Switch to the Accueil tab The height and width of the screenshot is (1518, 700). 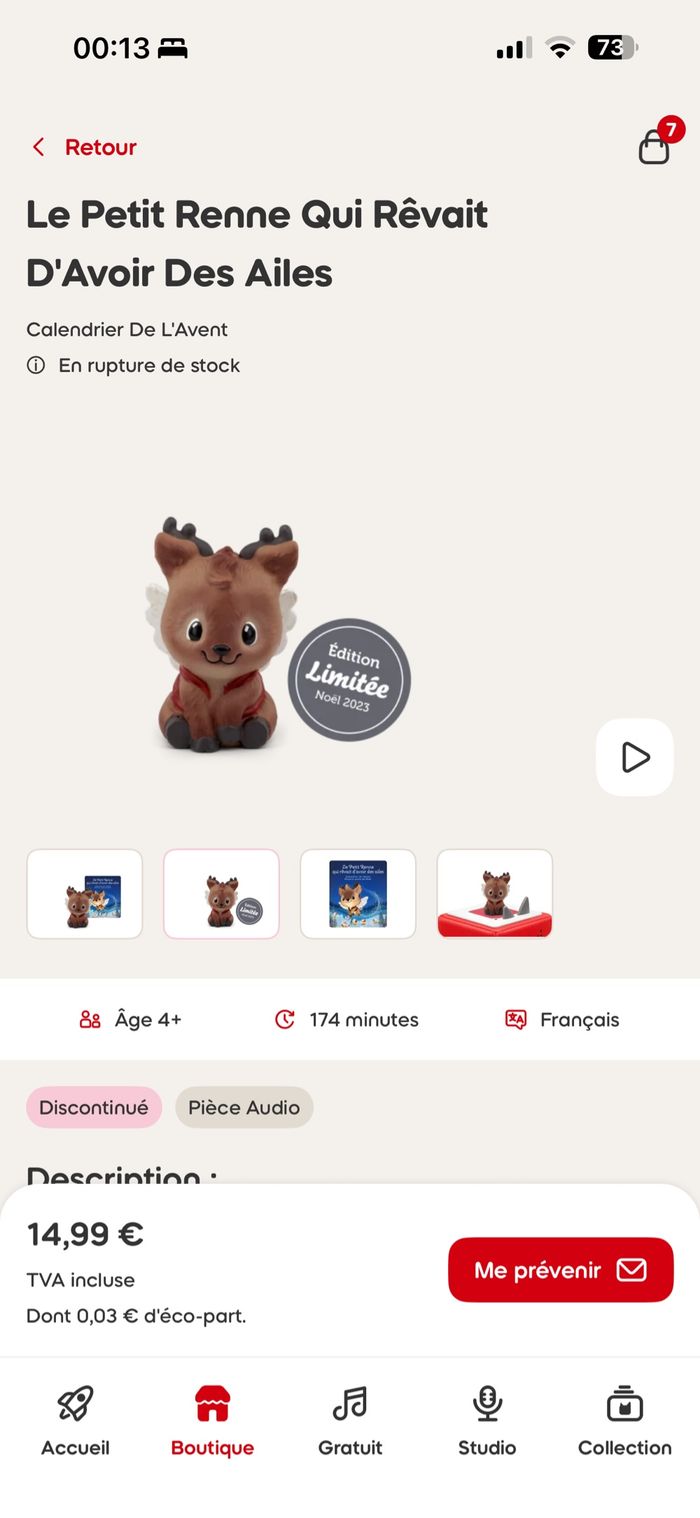(x=75, y=1420)
